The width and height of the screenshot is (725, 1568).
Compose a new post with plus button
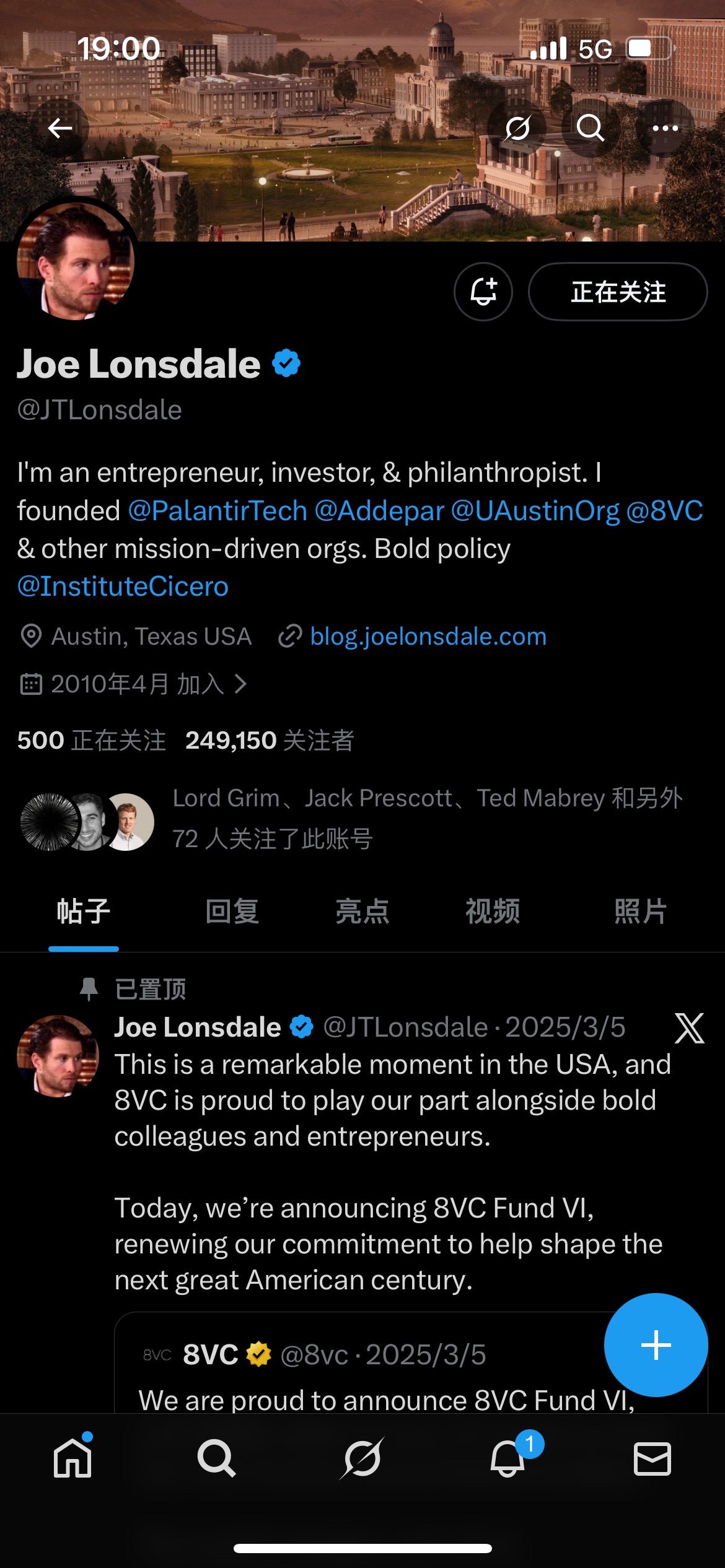coord(656,1344)
